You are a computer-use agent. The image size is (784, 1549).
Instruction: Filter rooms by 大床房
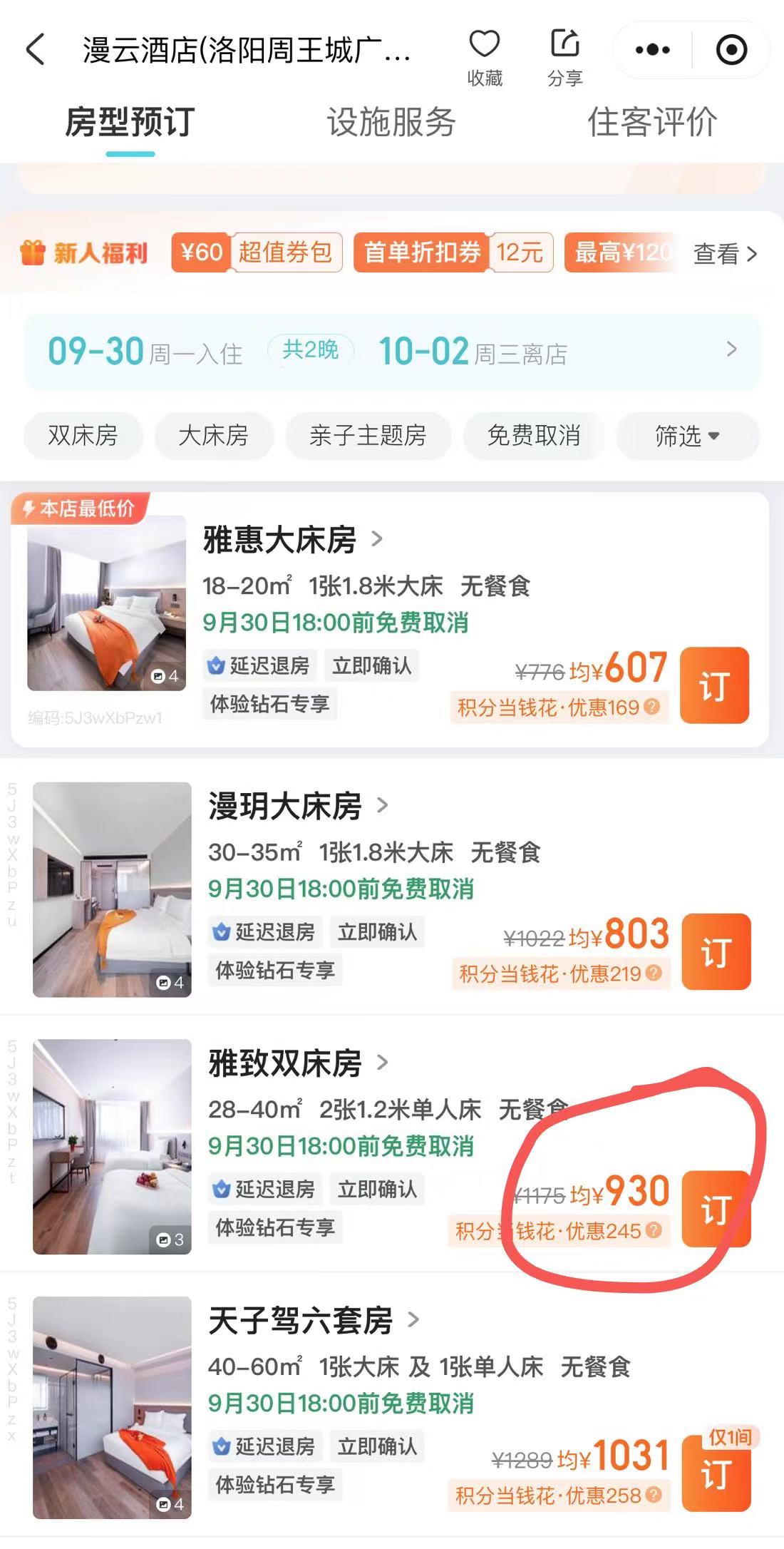(x=213, y=435)
